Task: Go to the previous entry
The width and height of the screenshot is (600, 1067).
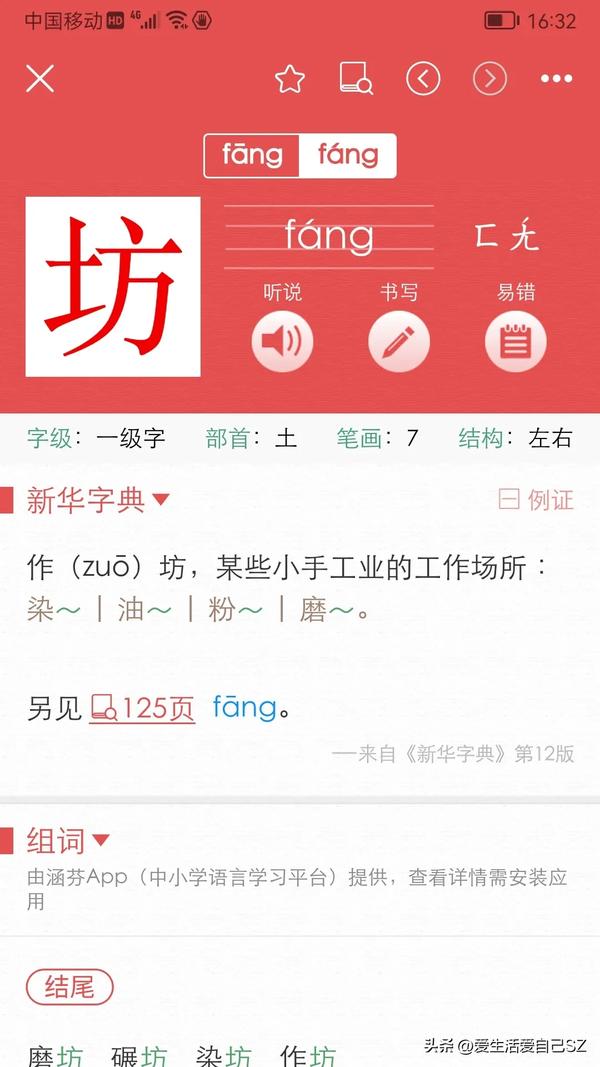Action: point(423,79)
